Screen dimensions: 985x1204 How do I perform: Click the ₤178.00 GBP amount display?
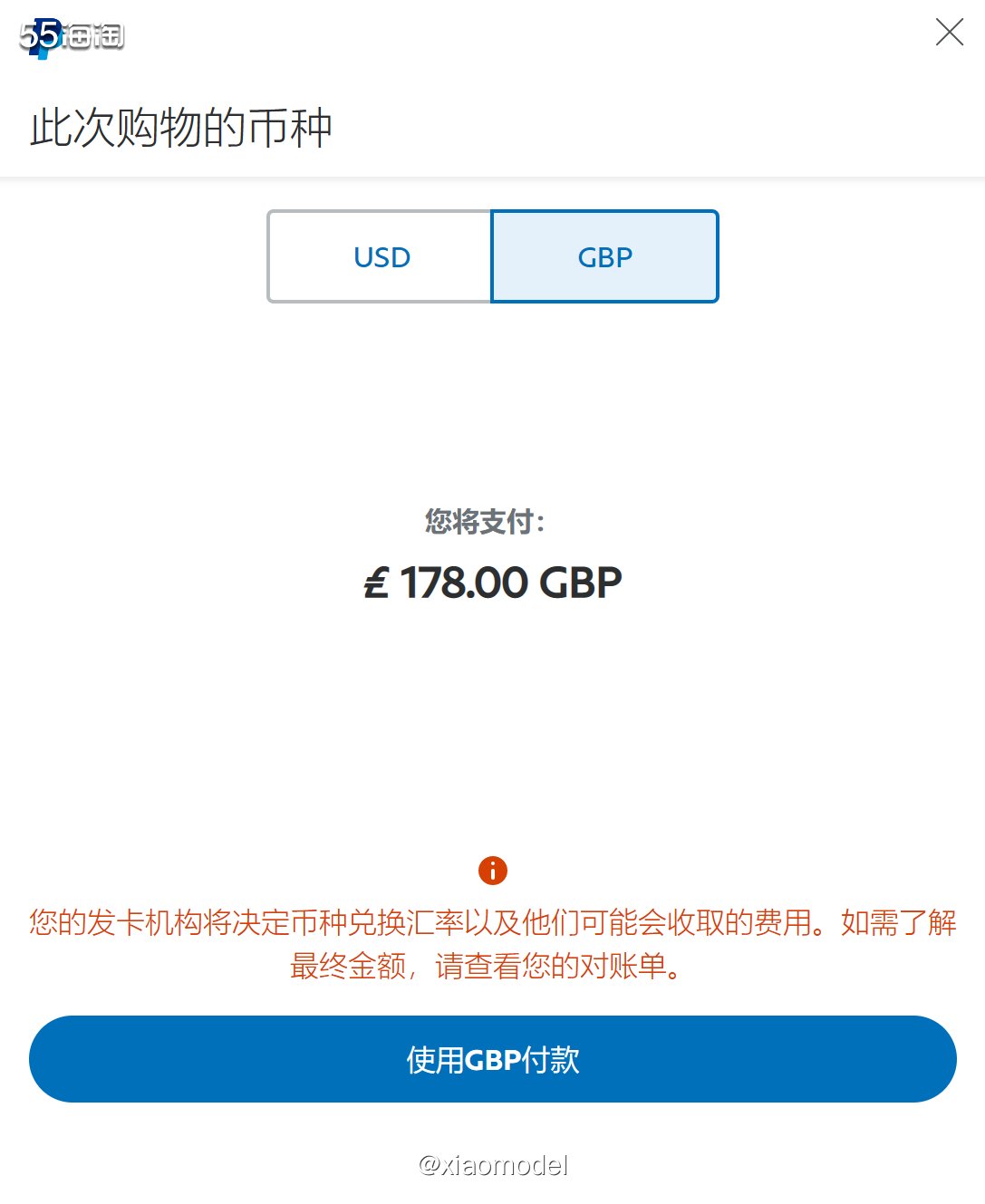click(492, 582)
